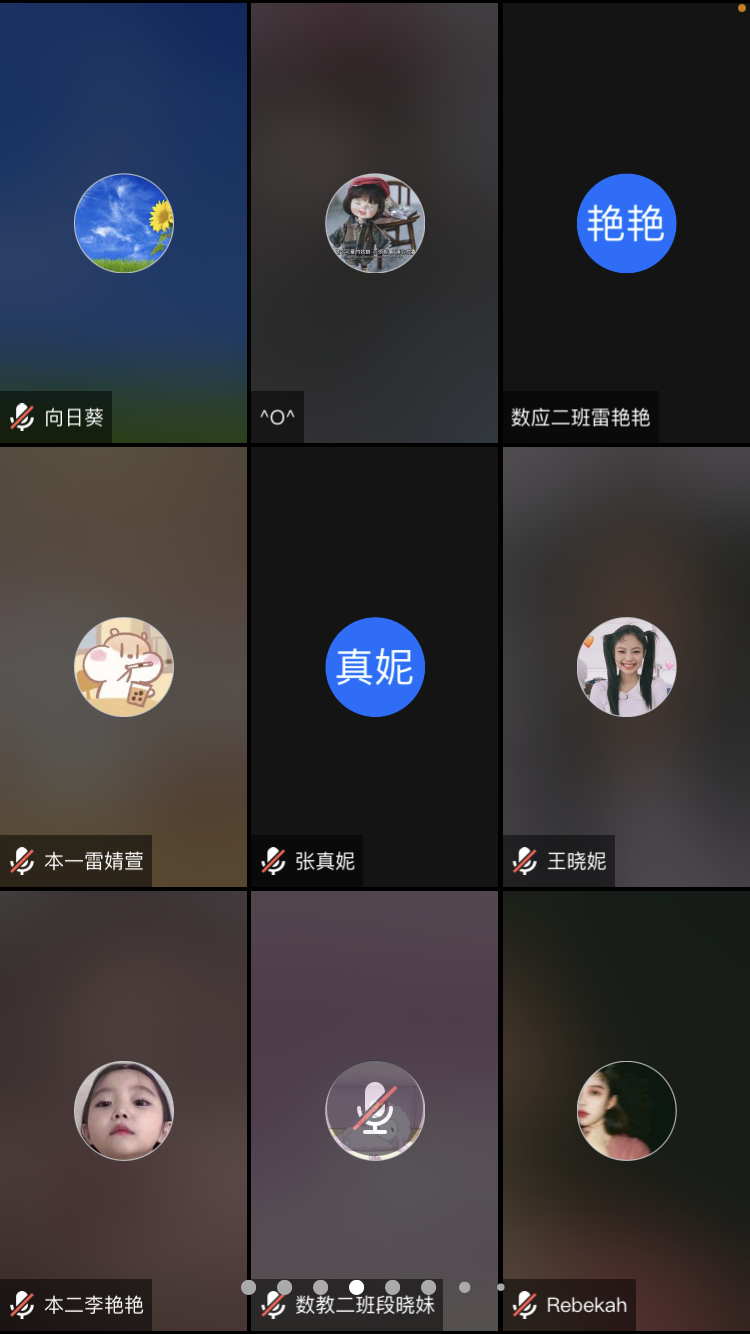Select the 数教二班段晓妹 participant tile
This screenshot has width=750, height=1334.
(374, 1110)
